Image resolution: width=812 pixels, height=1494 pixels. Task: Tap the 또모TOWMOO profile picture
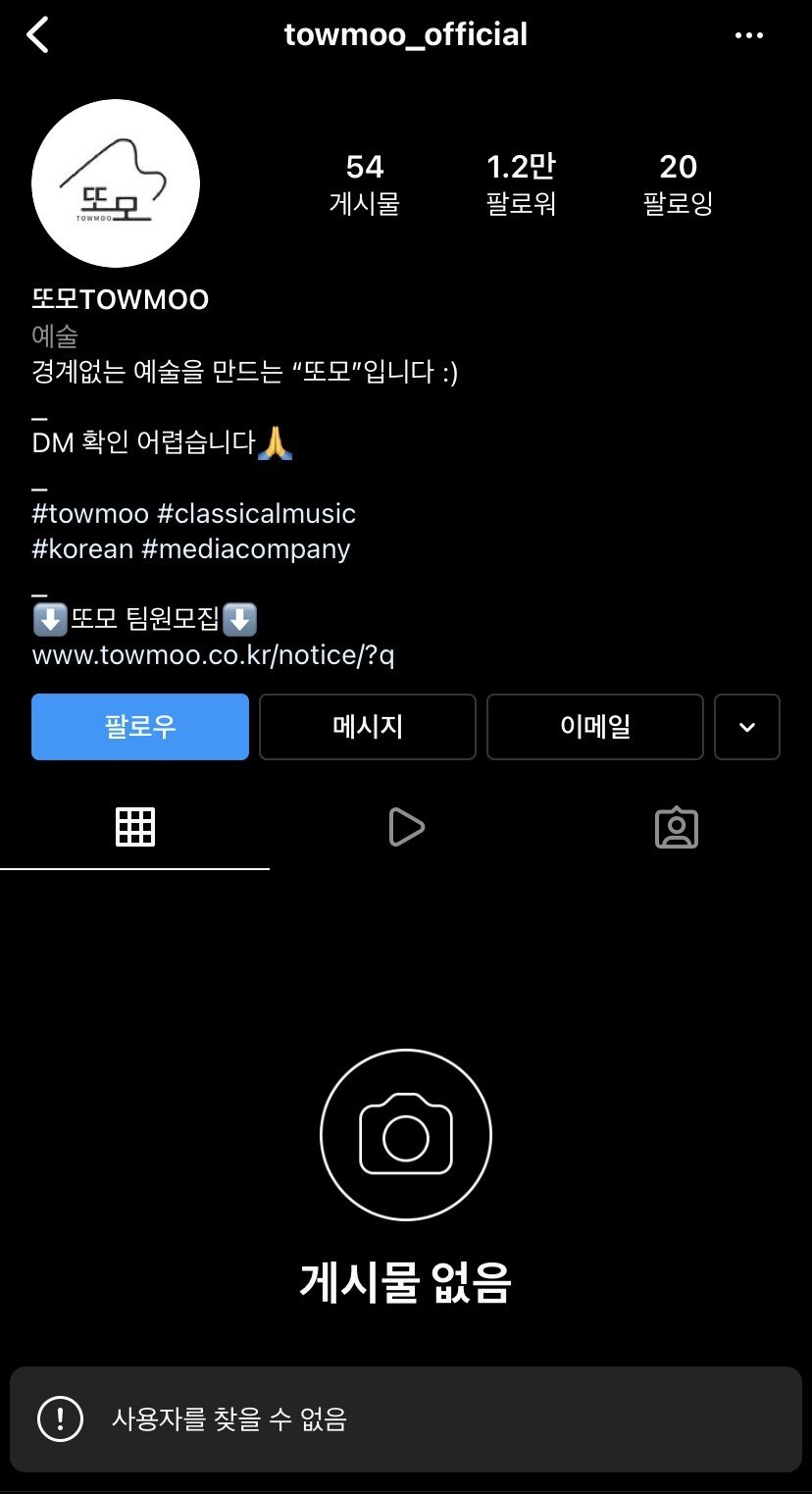click(115, 182)
